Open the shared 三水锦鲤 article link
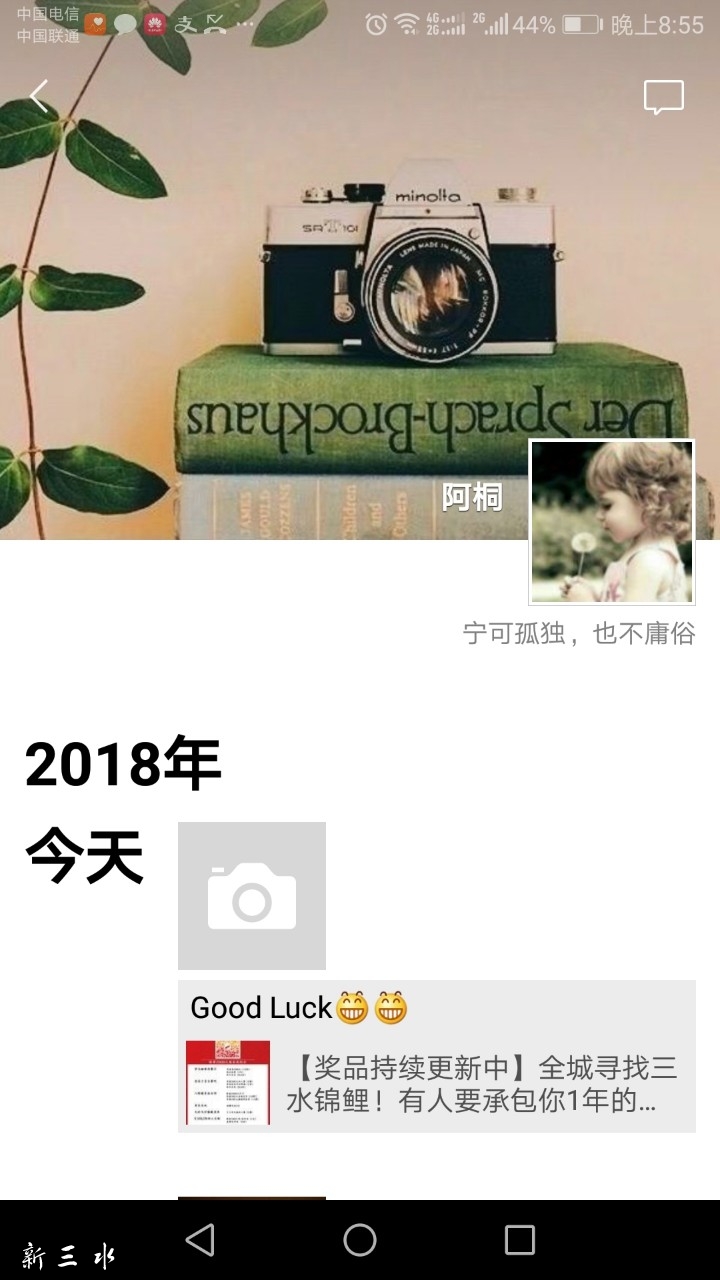The image size is (720, 1280). (x=437, y=1083)
